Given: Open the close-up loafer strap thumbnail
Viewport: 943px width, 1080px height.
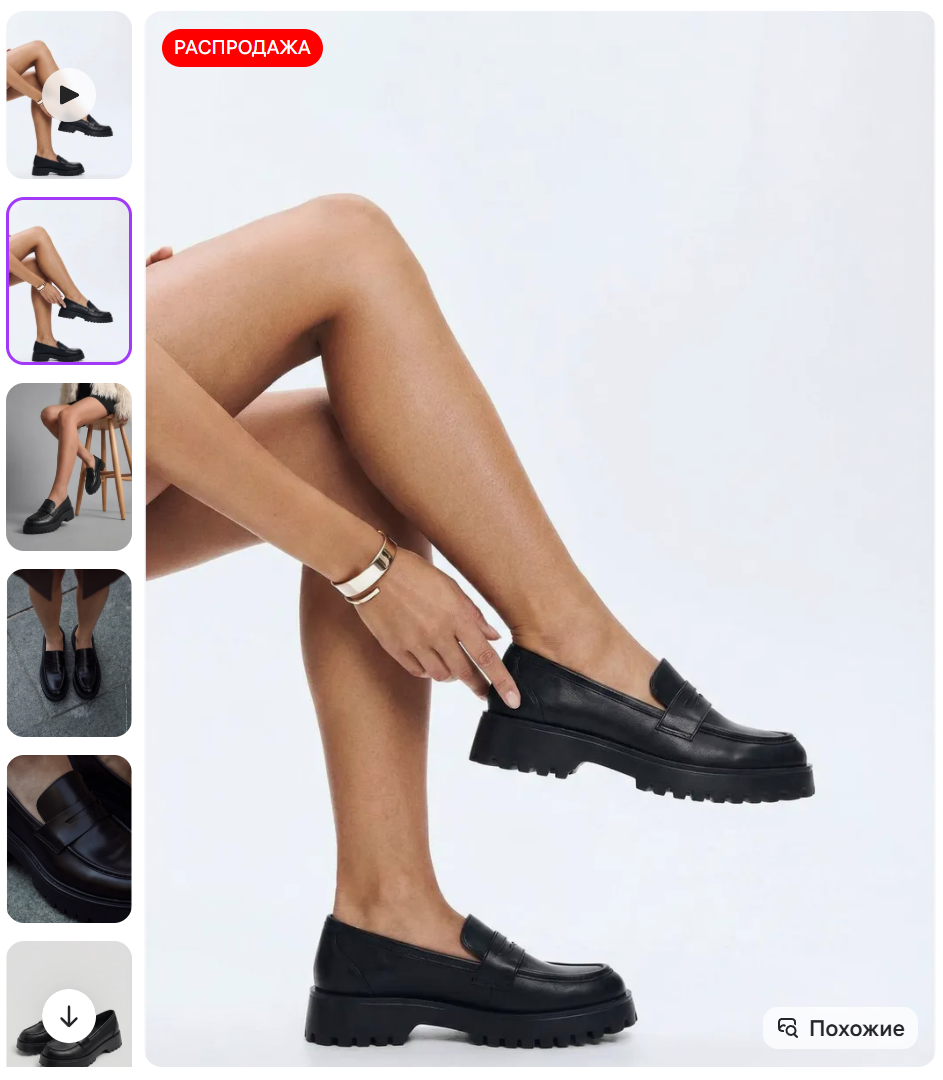Looking at the screenshot, I should [x=69, y=839].
